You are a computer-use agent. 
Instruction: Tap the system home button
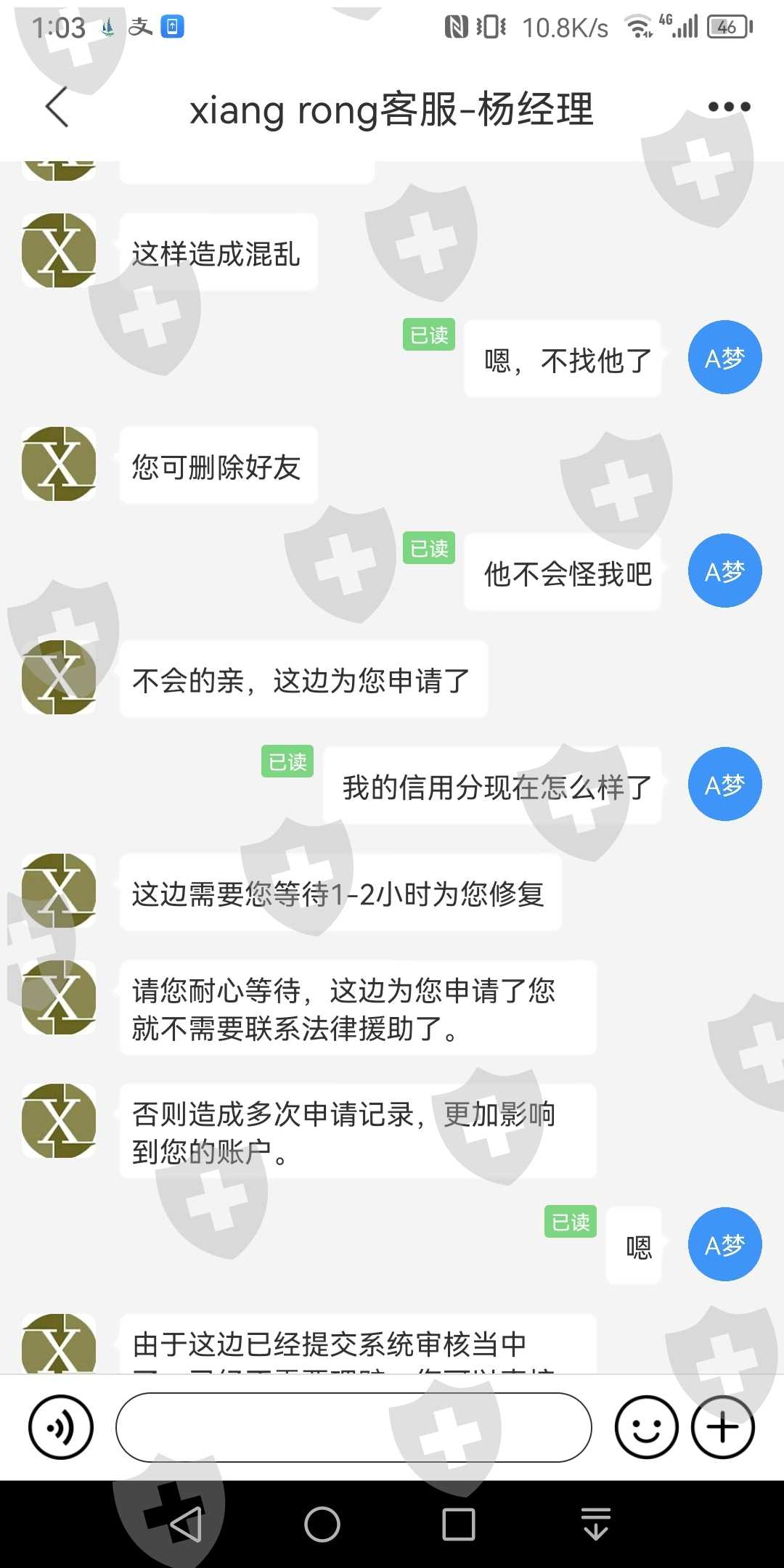coord(322,1524)
